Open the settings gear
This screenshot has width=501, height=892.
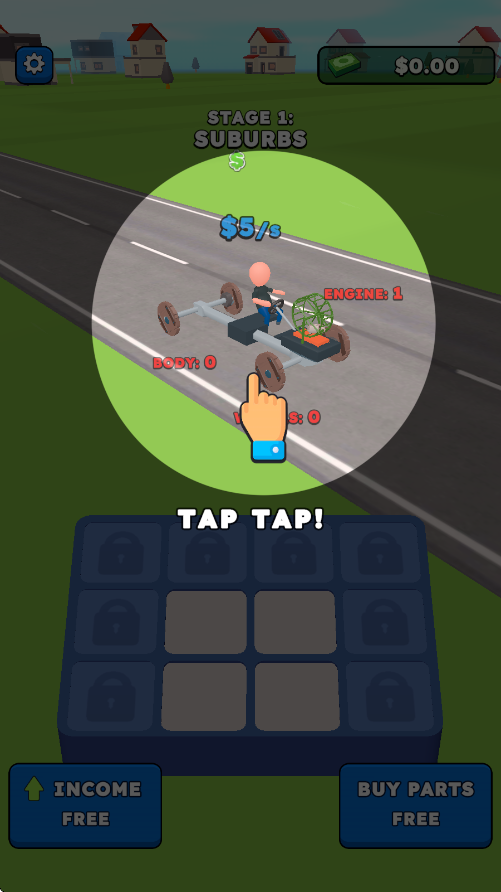35,65
